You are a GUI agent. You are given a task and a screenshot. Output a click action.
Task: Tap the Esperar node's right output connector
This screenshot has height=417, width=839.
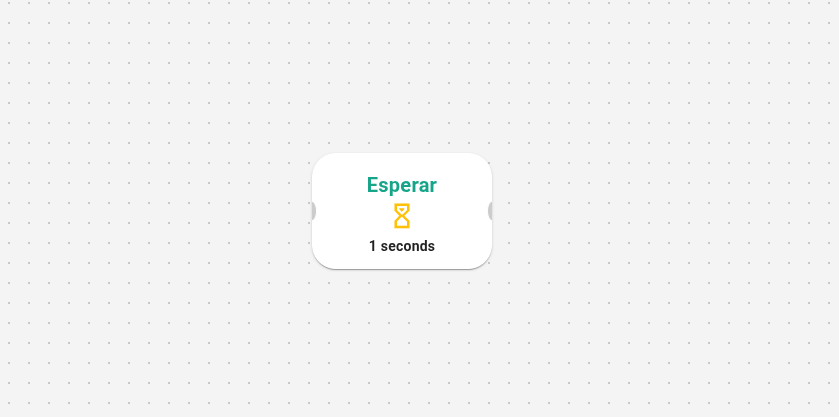pos(490,211)
